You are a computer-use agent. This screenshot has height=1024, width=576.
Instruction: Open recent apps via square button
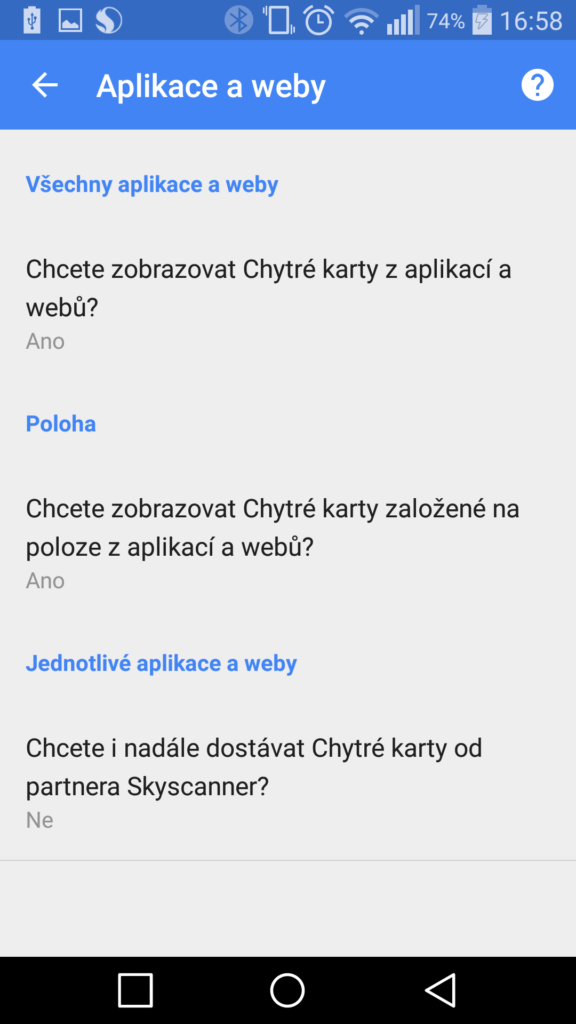pos(135,990)
